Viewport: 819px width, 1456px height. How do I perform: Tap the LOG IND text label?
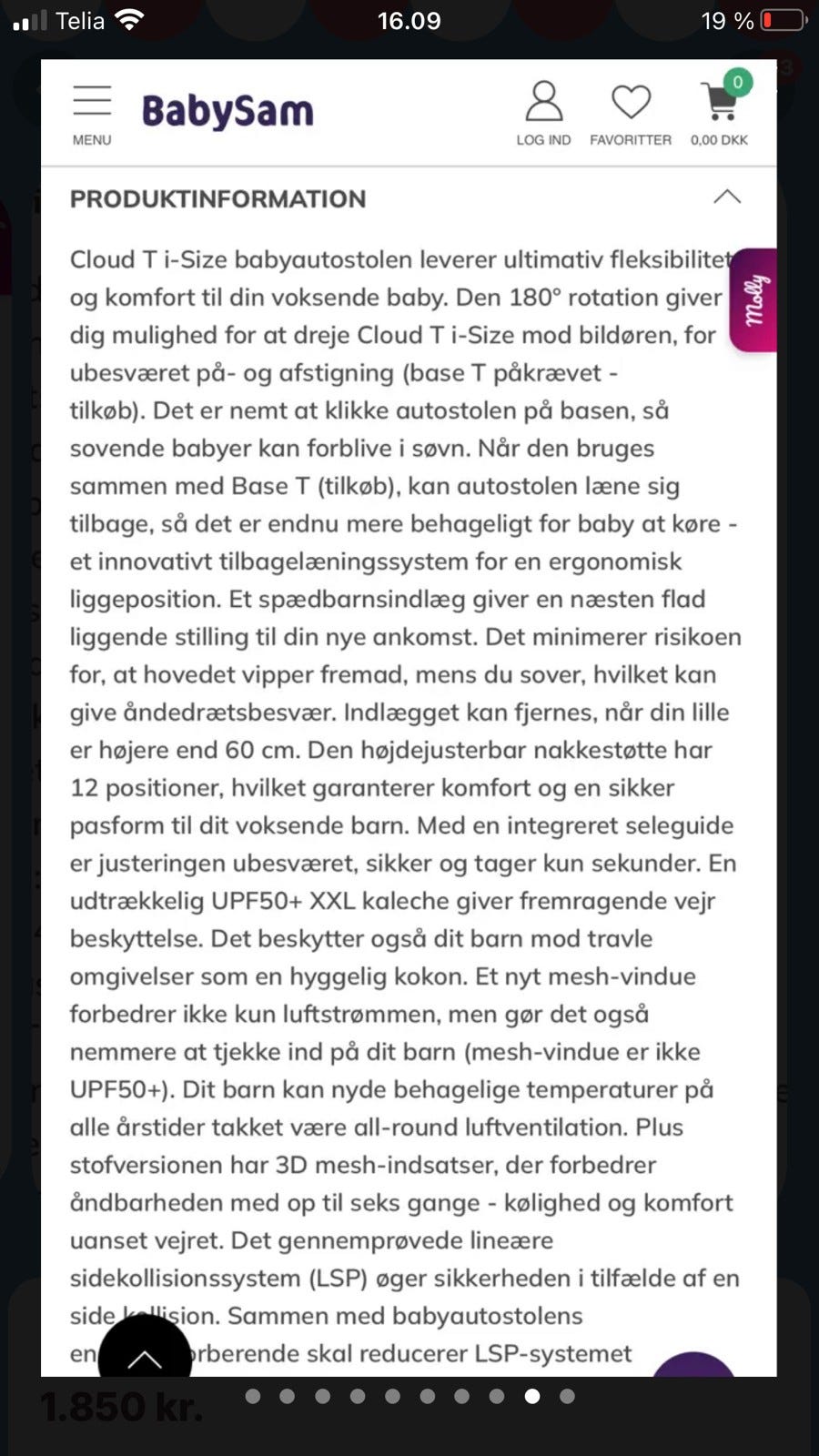[543, 139]
